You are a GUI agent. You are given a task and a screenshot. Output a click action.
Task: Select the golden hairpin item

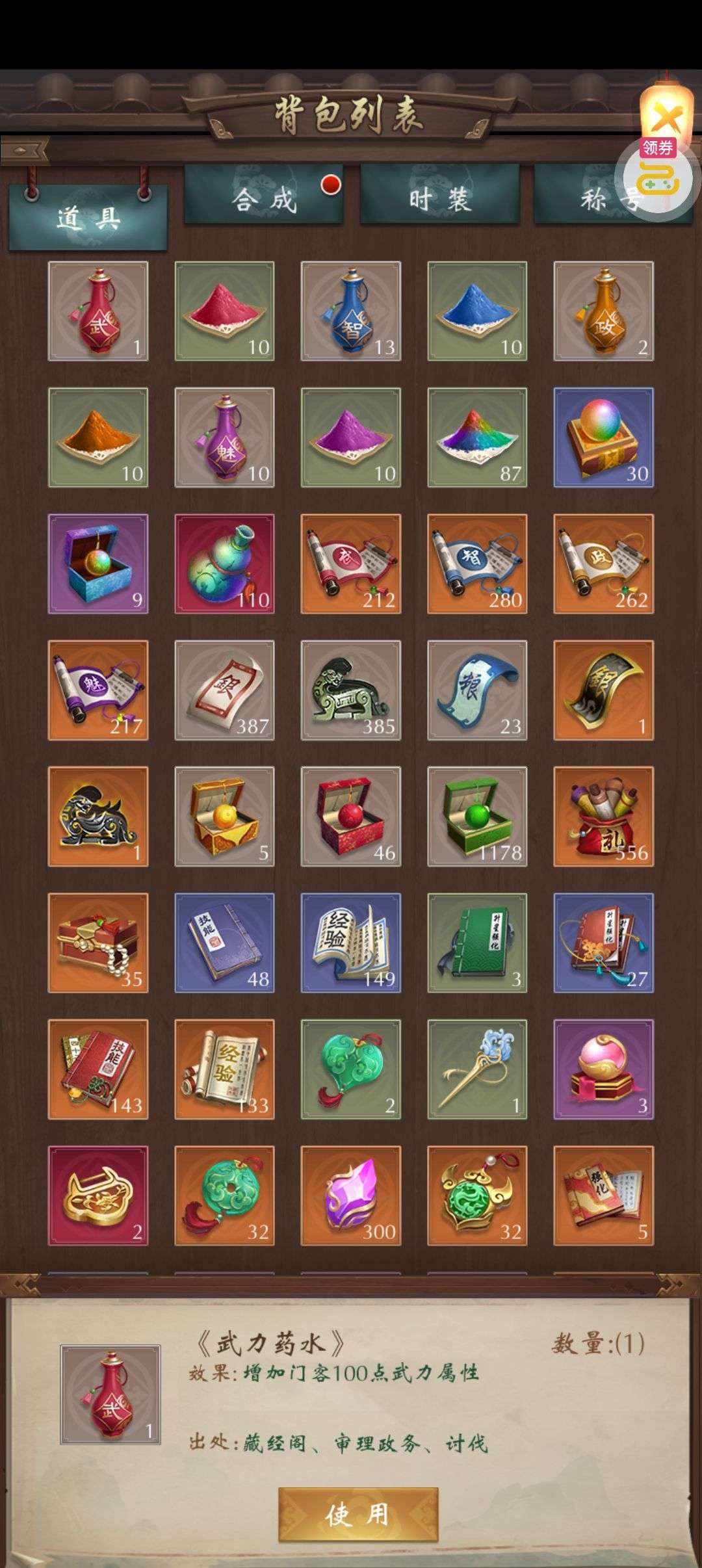click(x=477, y=1069)
